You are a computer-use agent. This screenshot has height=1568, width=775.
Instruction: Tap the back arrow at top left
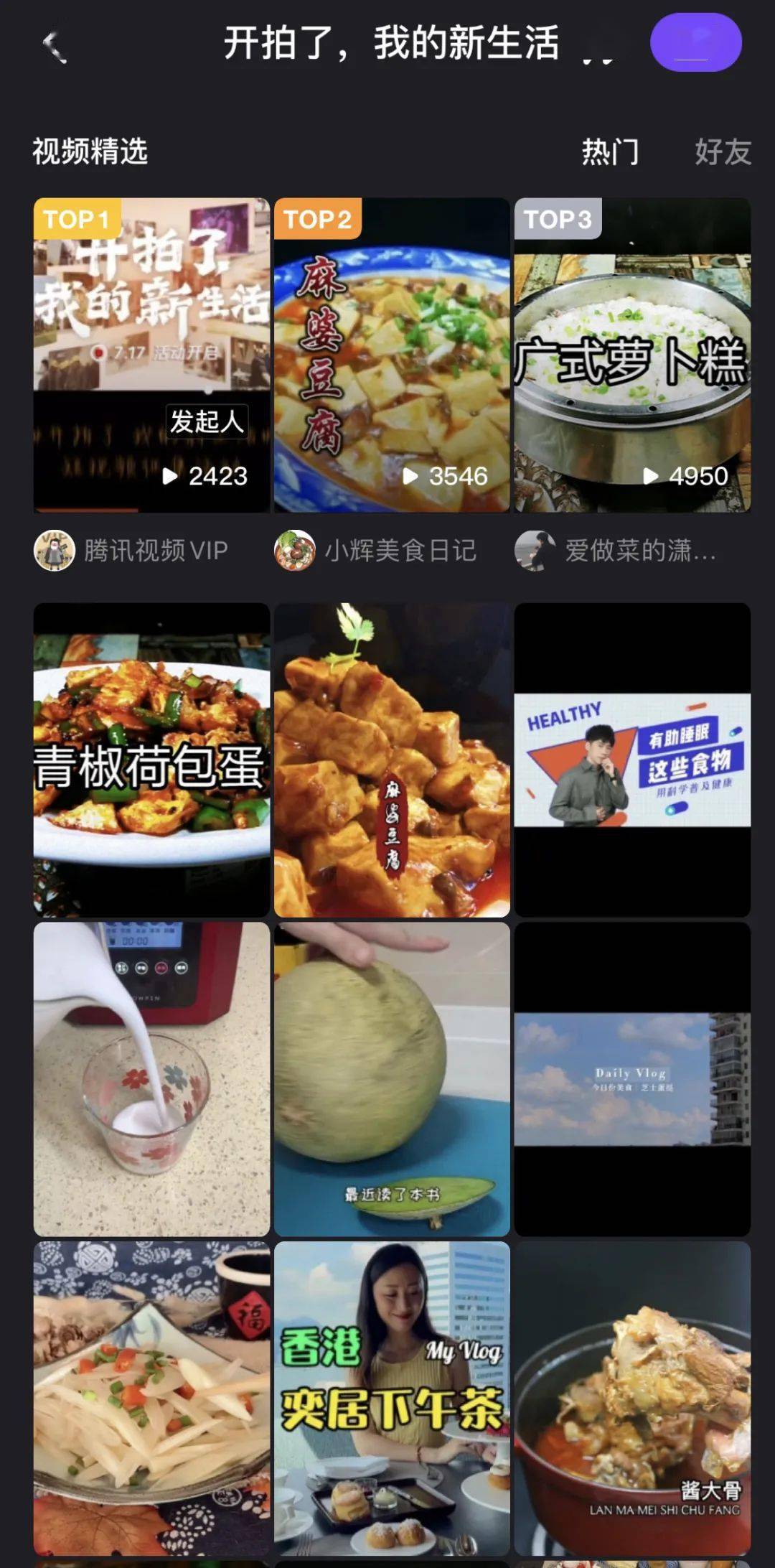coord(54,43)
